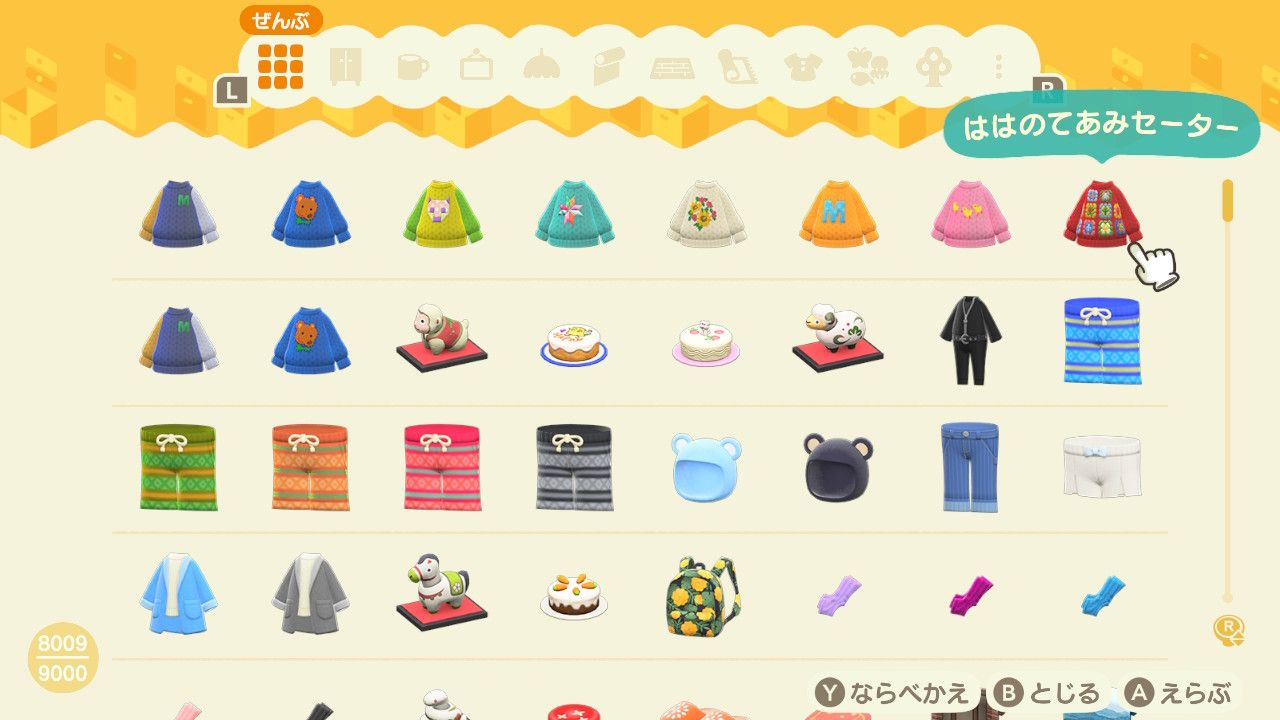Pick the orange-flower black backpack
Screen dimensions: 1280x720
pyautogui.click(x=706, y=594)
